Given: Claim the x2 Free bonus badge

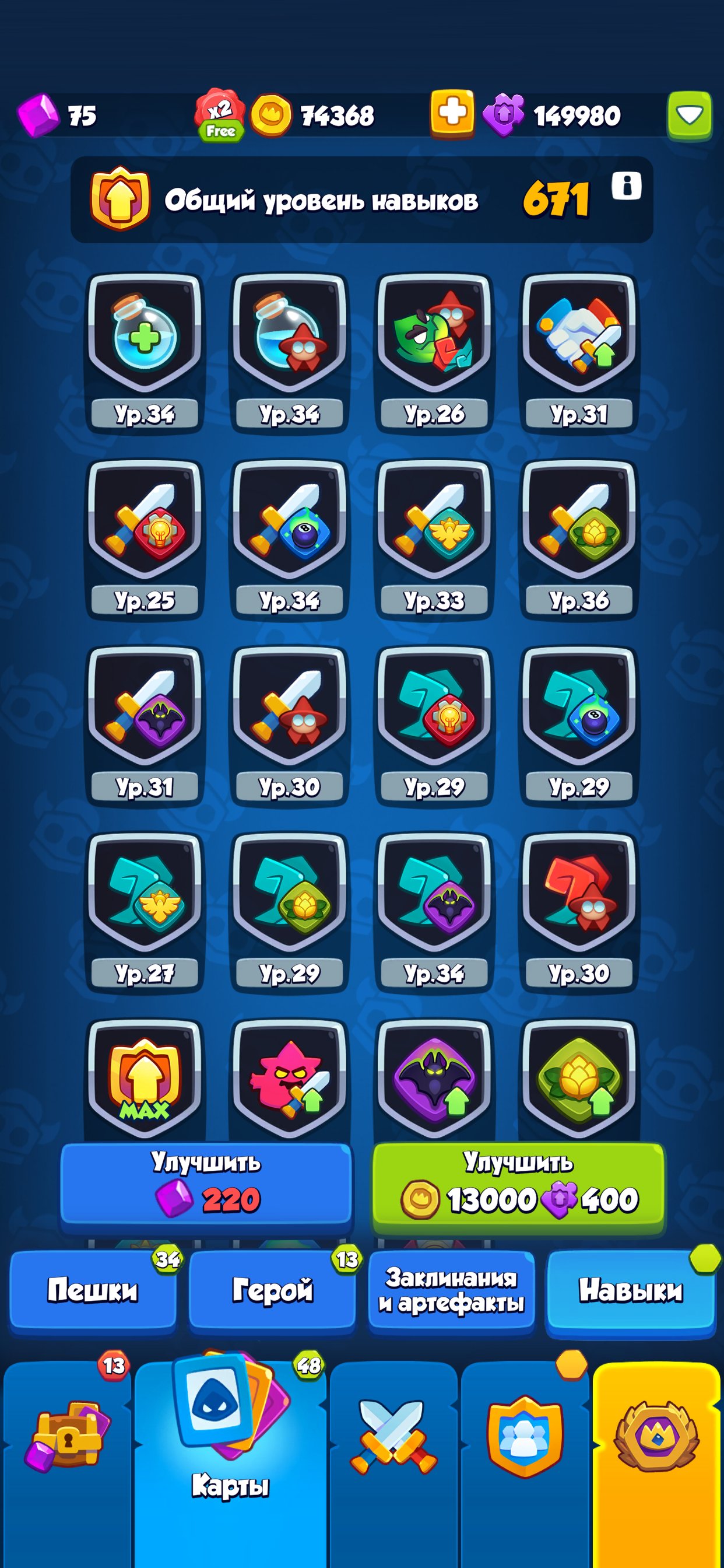Looking at the screenshot, I should 220,116.
